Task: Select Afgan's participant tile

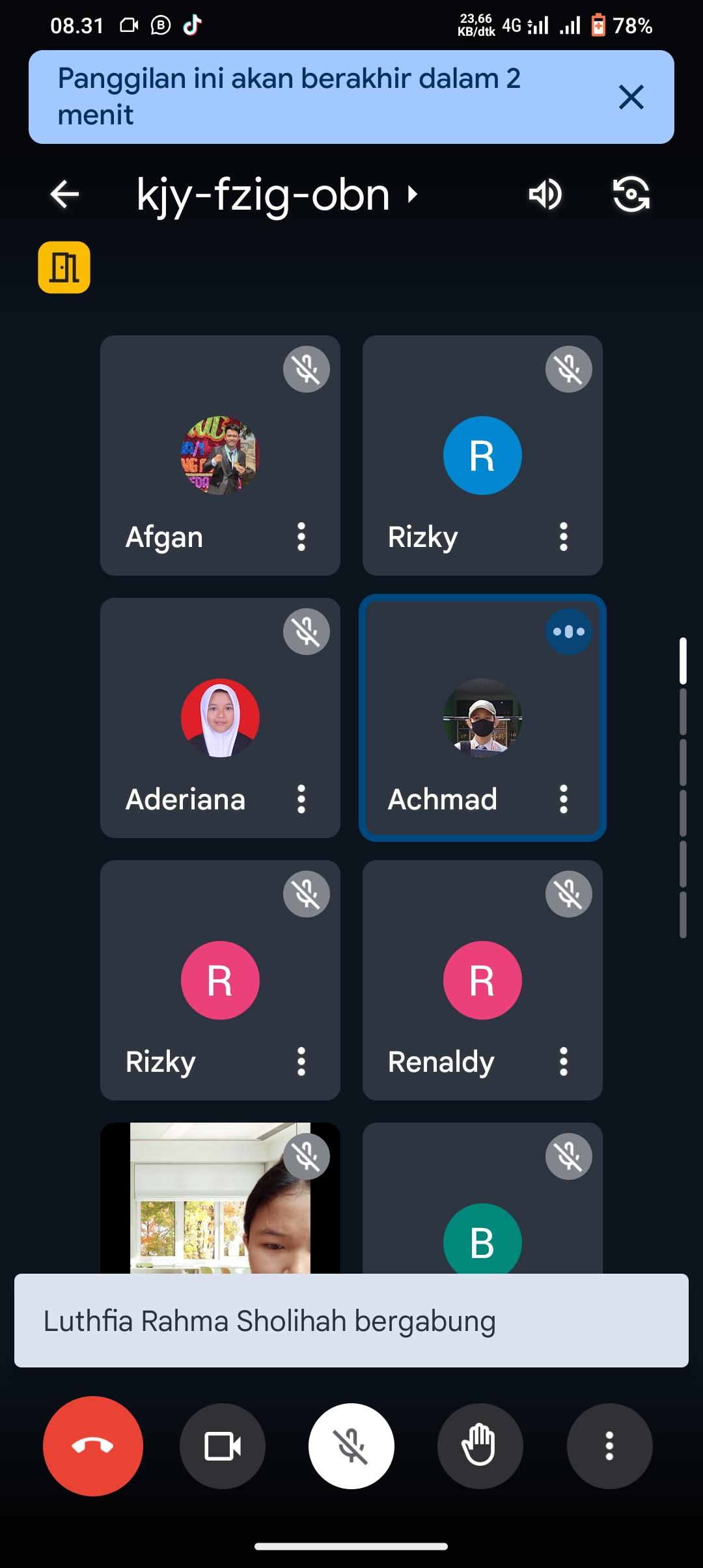Action: tap(220, 455)
